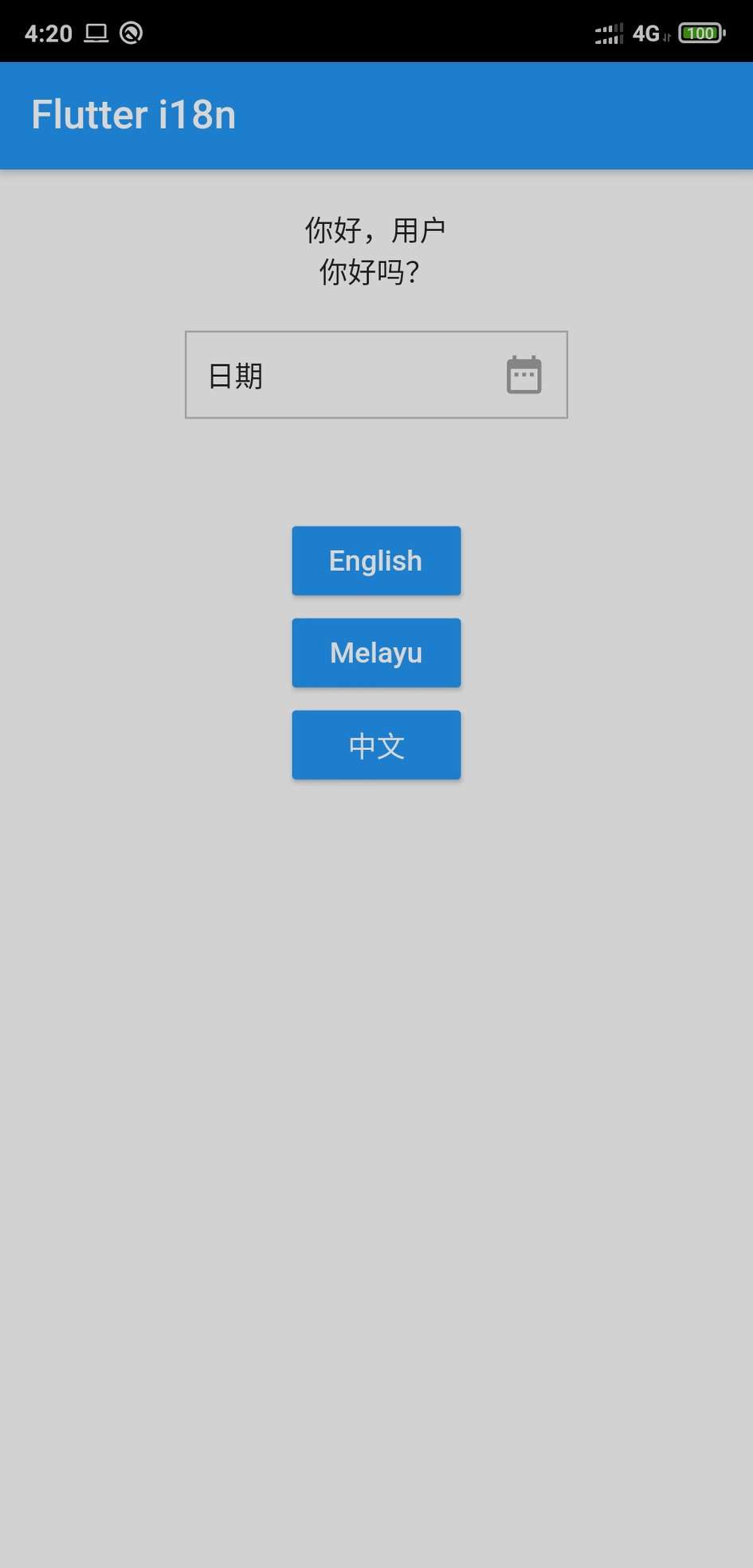Click the 中文 button label
Screen dimensions: 753x1568
click(x=375, y=745)
